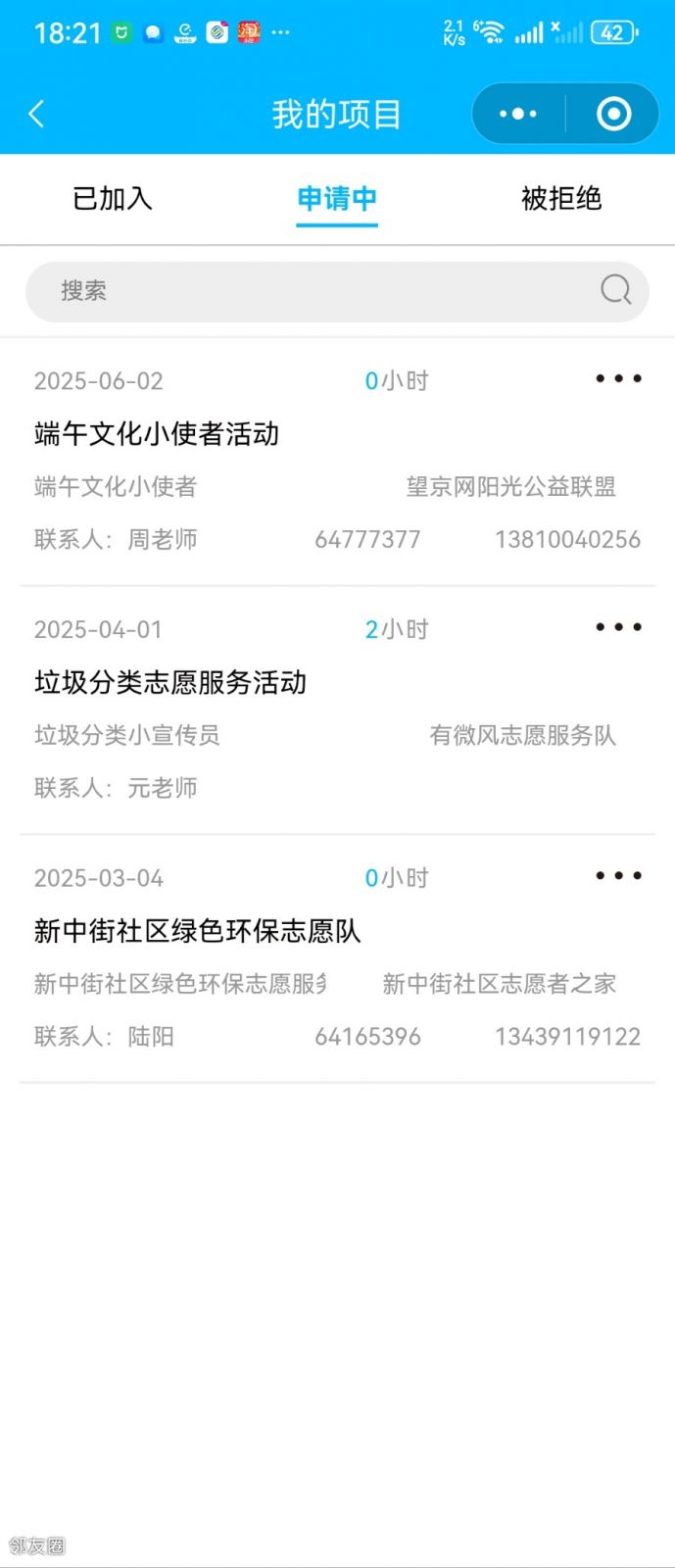Open more options for 端午文化小使者活动
This screenshot has width=675, height=1568.
click(x=618, y=379)
